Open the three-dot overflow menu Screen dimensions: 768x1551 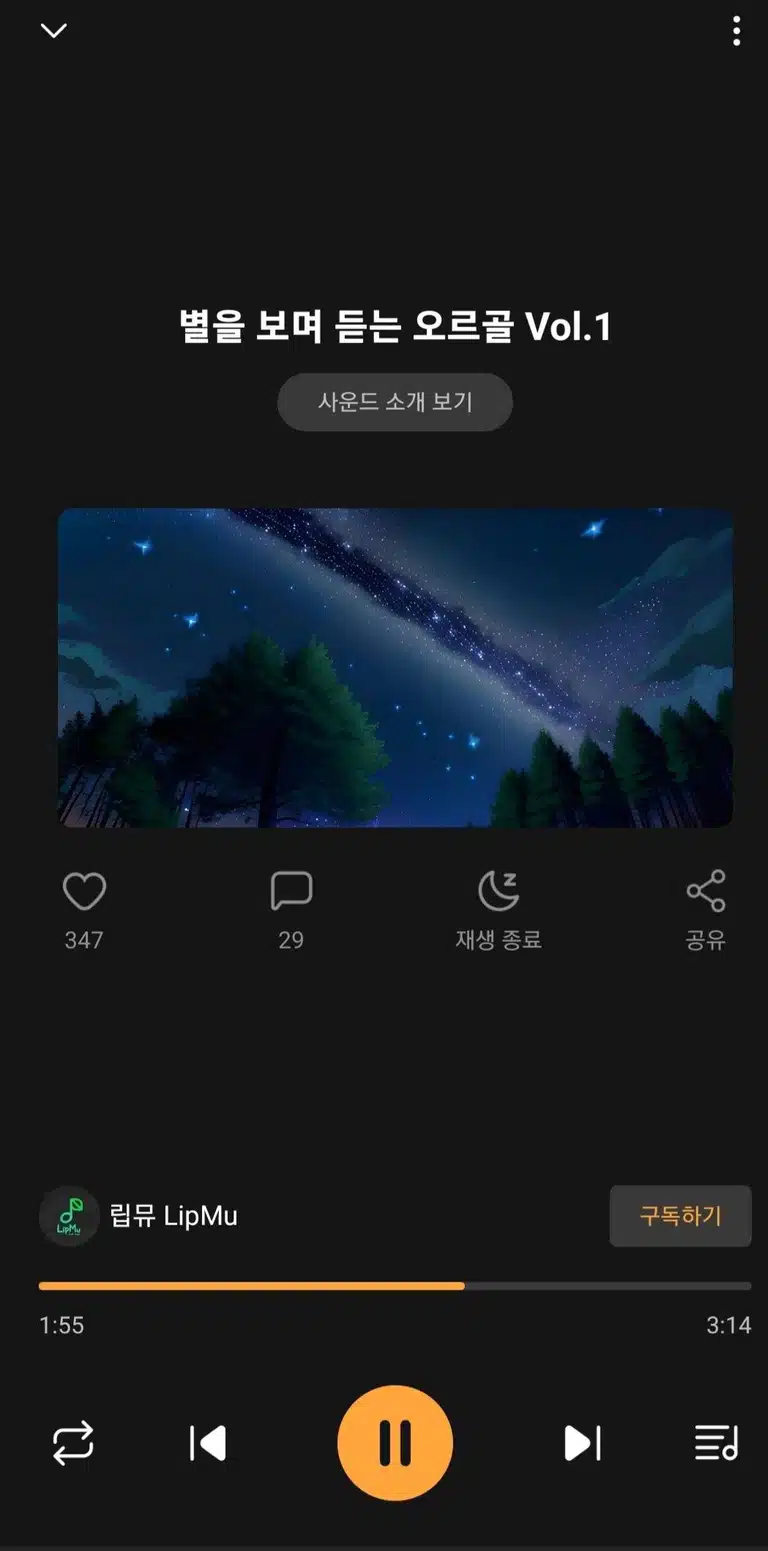point(736,31)
